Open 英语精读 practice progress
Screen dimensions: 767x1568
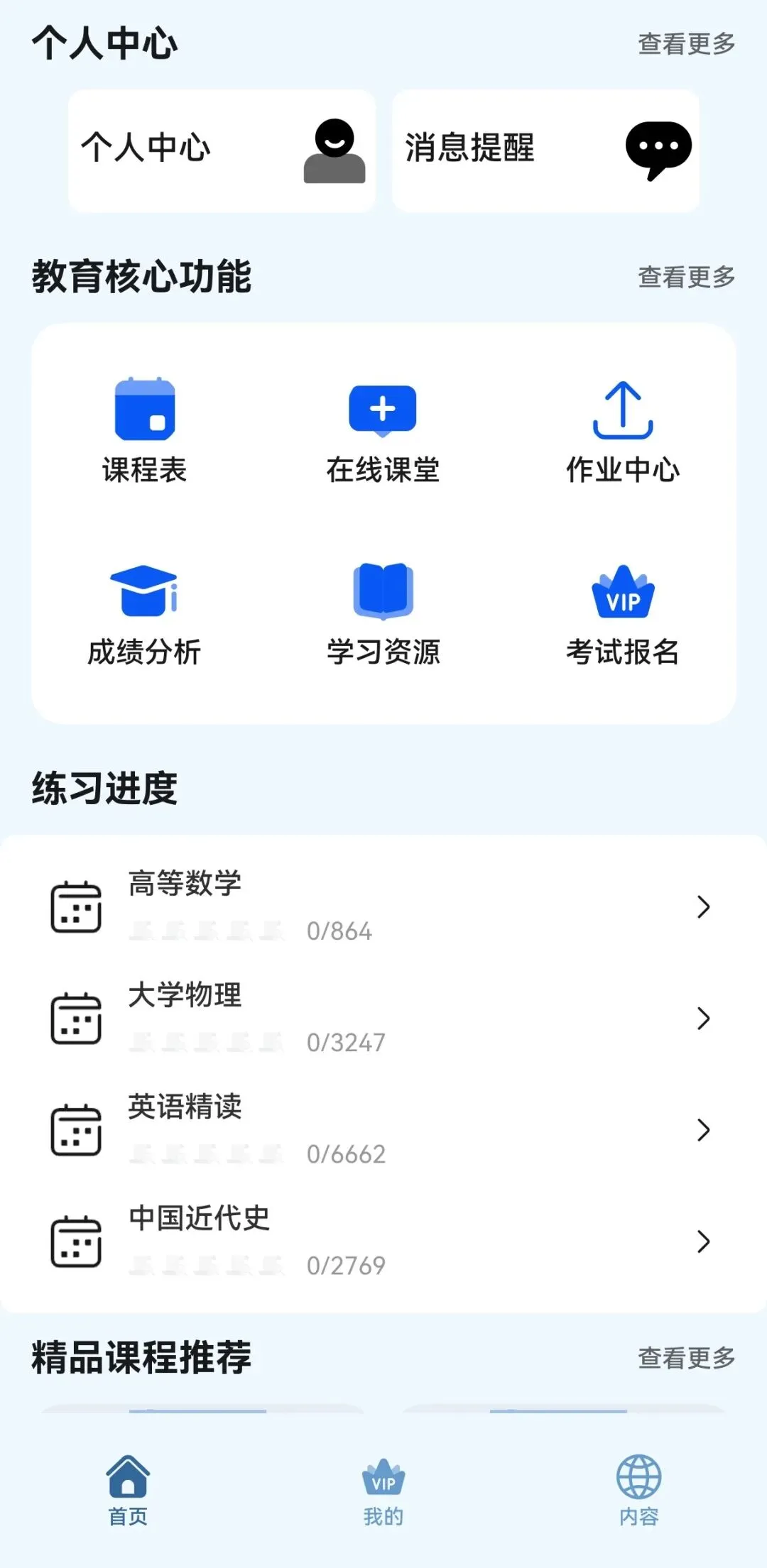tap(383, 1129)
